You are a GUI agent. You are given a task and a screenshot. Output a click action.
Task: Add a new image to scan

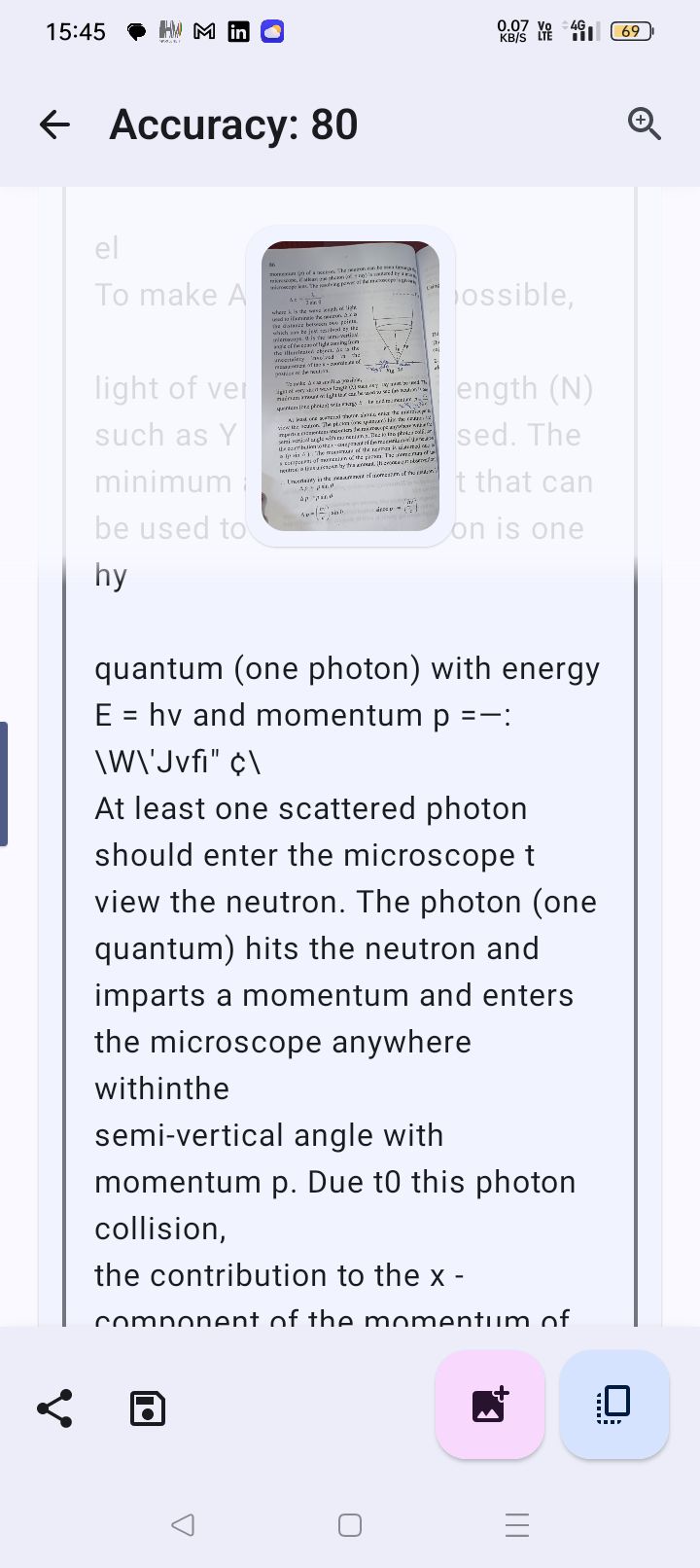coord(490,1405)
